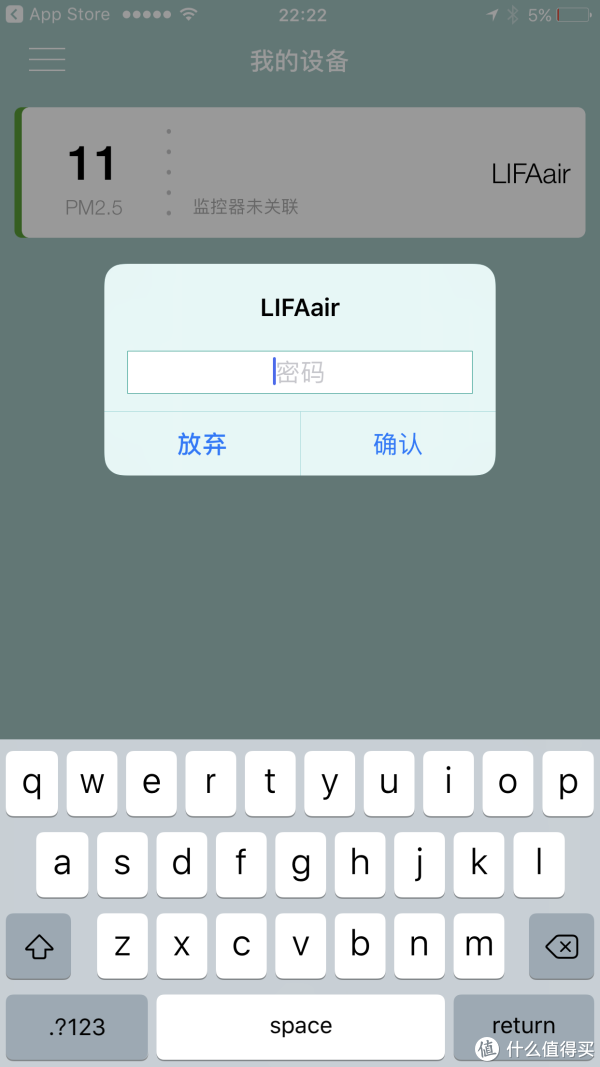Open the LIFAair device card

pyautogui.click(x=300, y=172)
